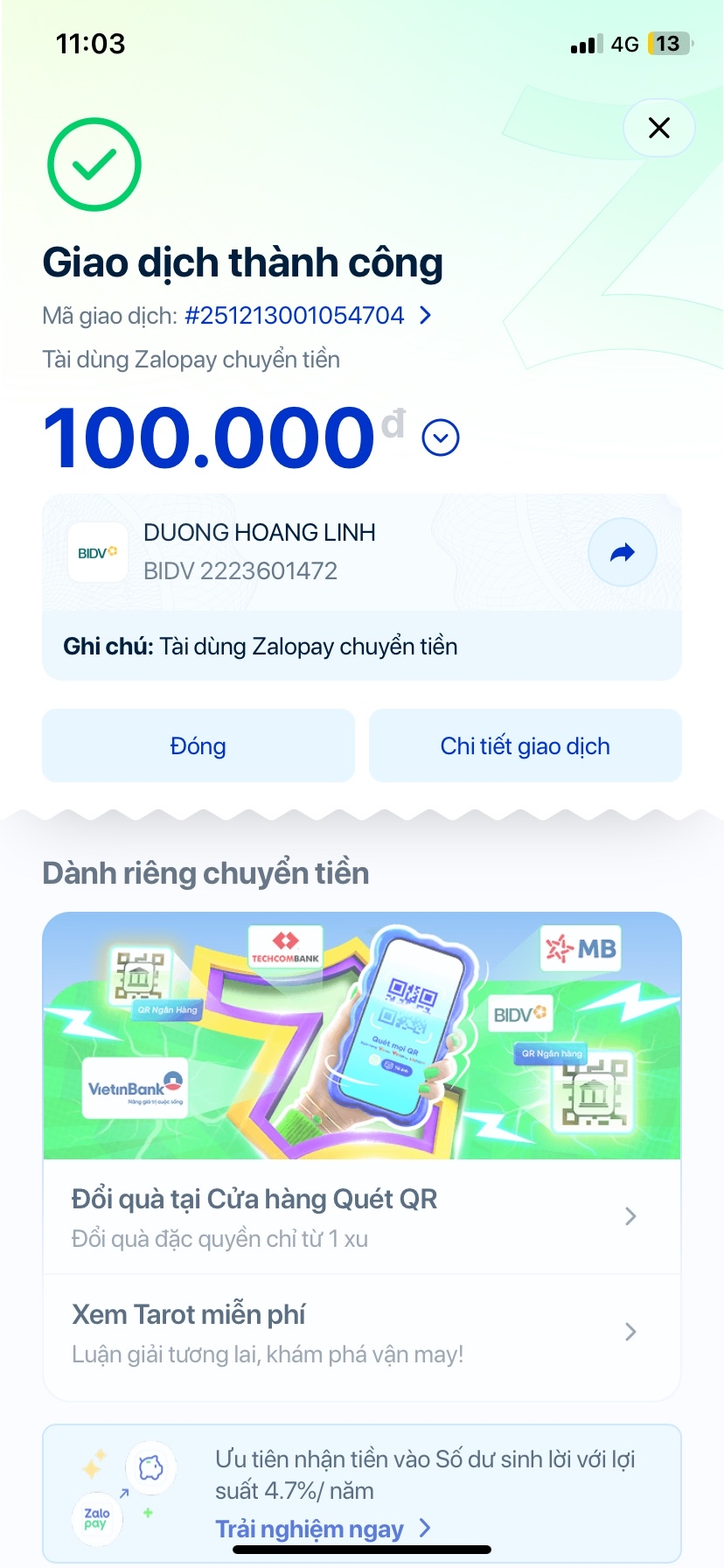Share the transfer to Duong Hoang Linh
This screenshot has height=1568, width=724.
click(x=622, y=552)
